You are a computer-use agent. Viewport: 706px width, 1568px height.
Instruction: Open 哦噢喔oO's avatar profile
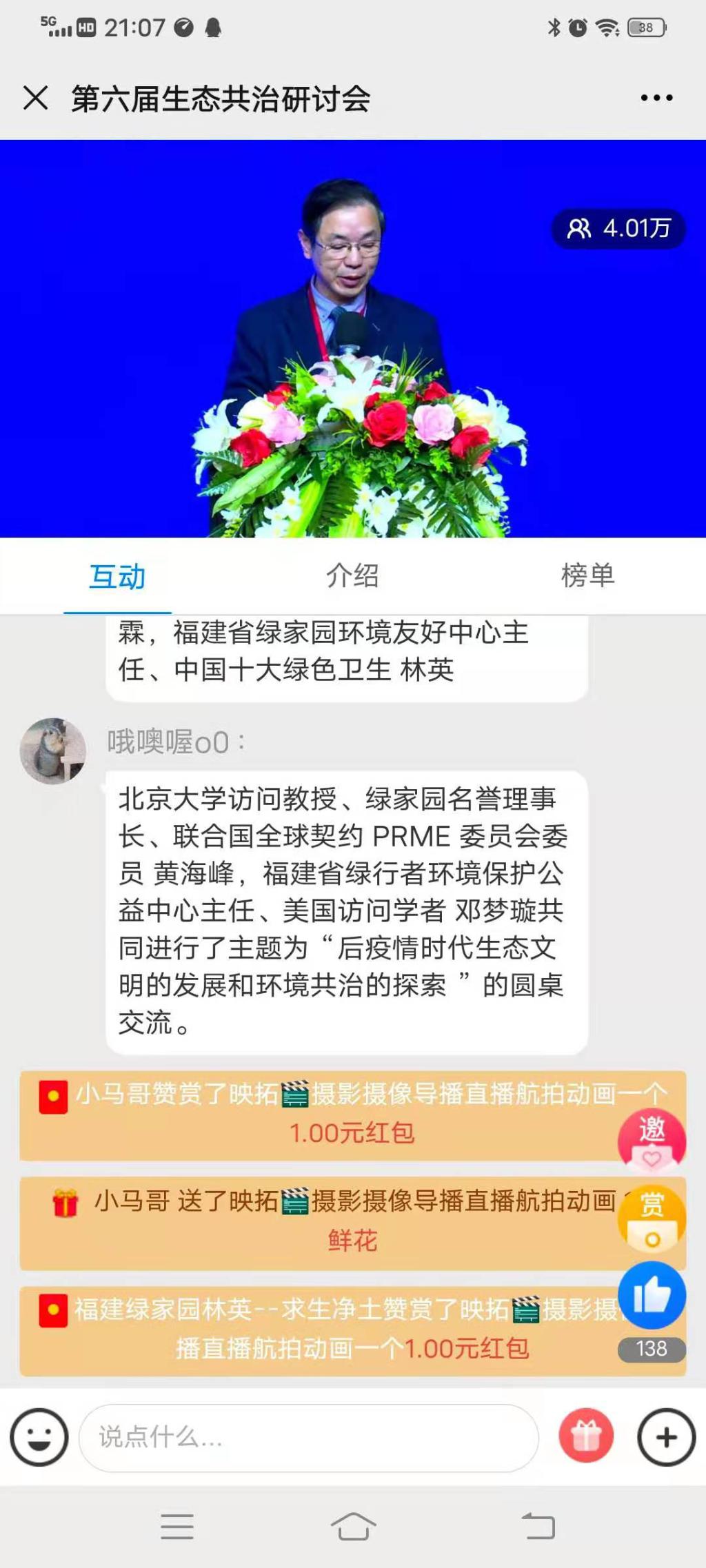53,751
